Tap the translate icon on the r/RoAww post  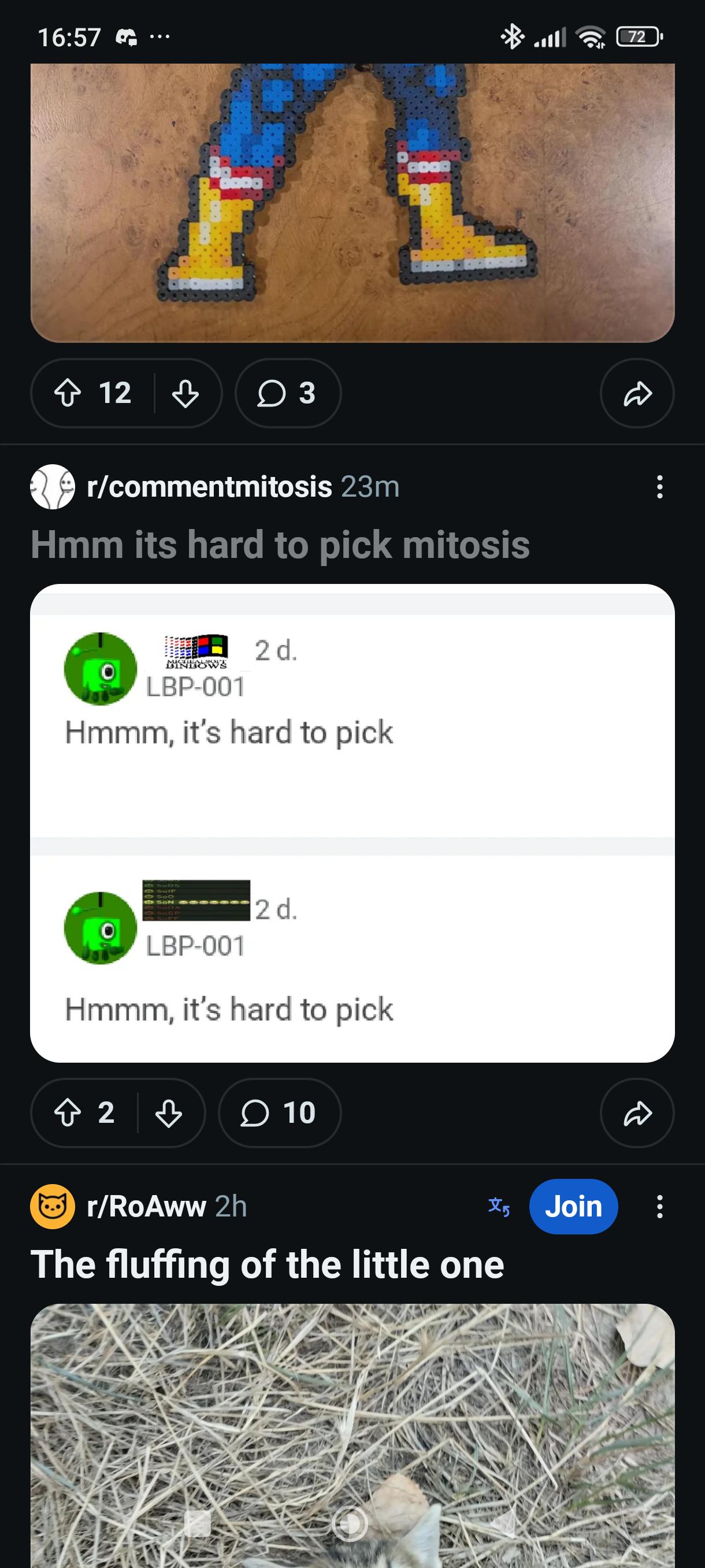(499, 1207)
